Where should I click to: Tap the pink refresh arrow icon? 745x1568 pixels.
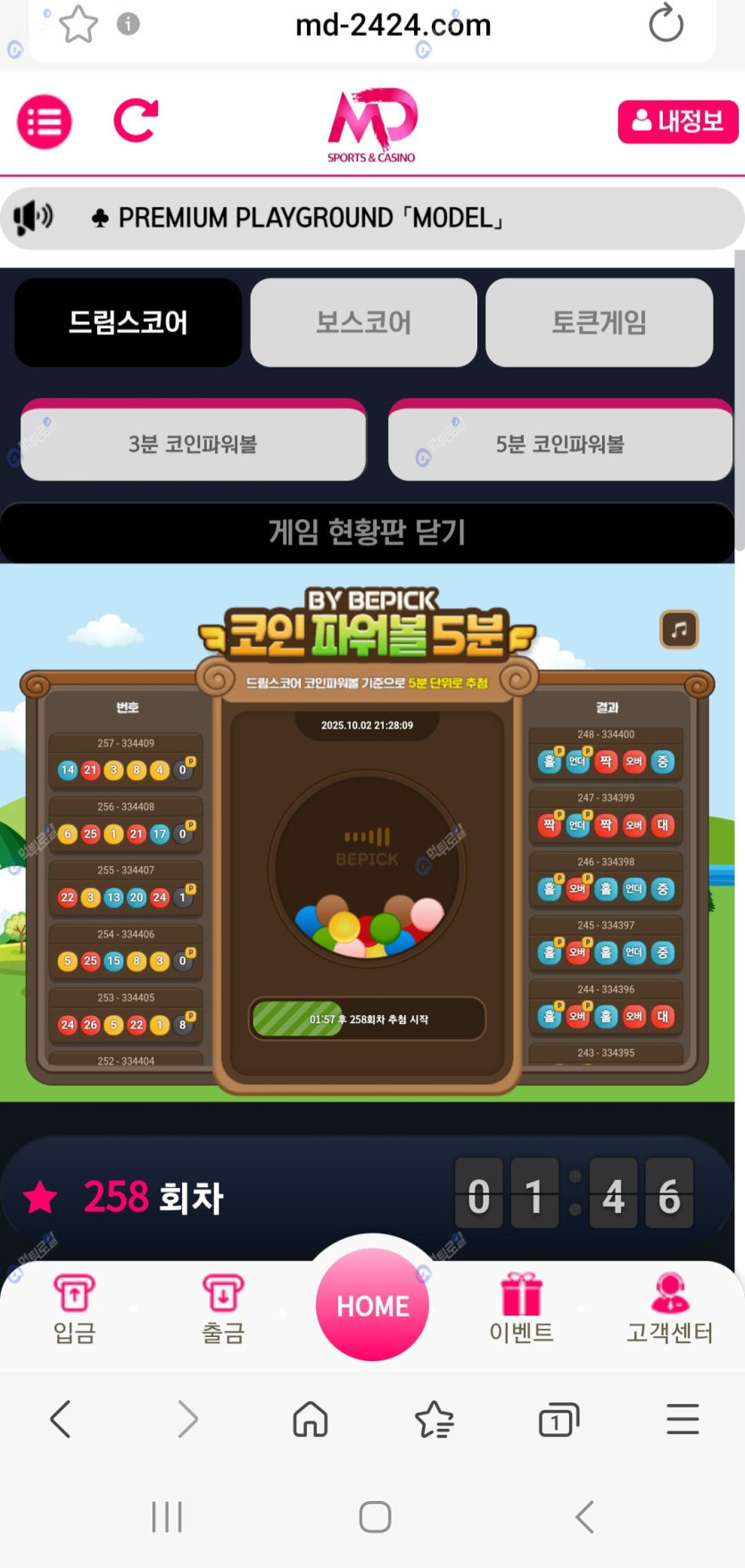tap(136, 120)
